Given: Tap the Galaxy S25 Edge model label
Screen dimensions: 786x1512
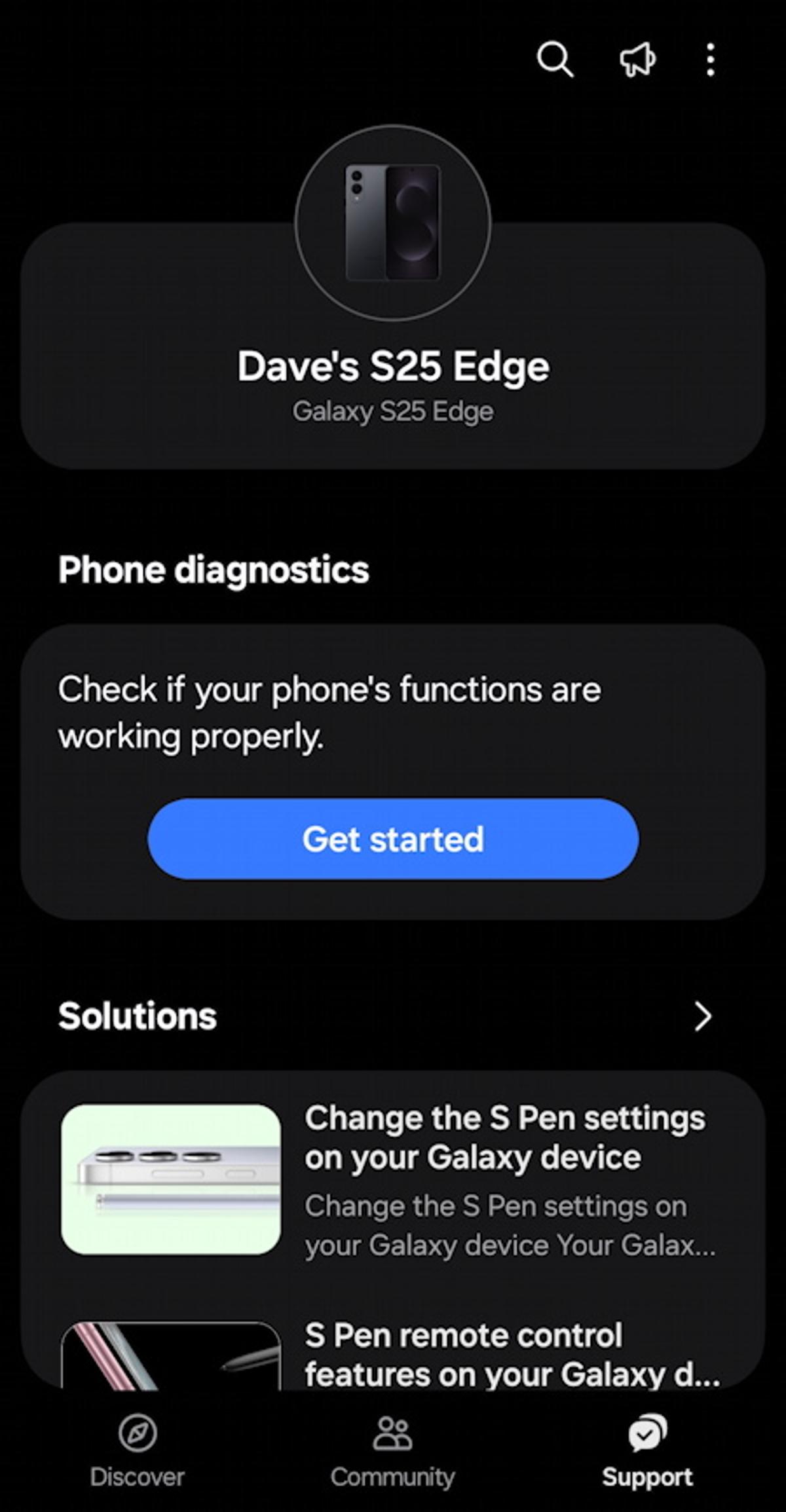Looking at the screenshot, I should [x=393, y=411].
